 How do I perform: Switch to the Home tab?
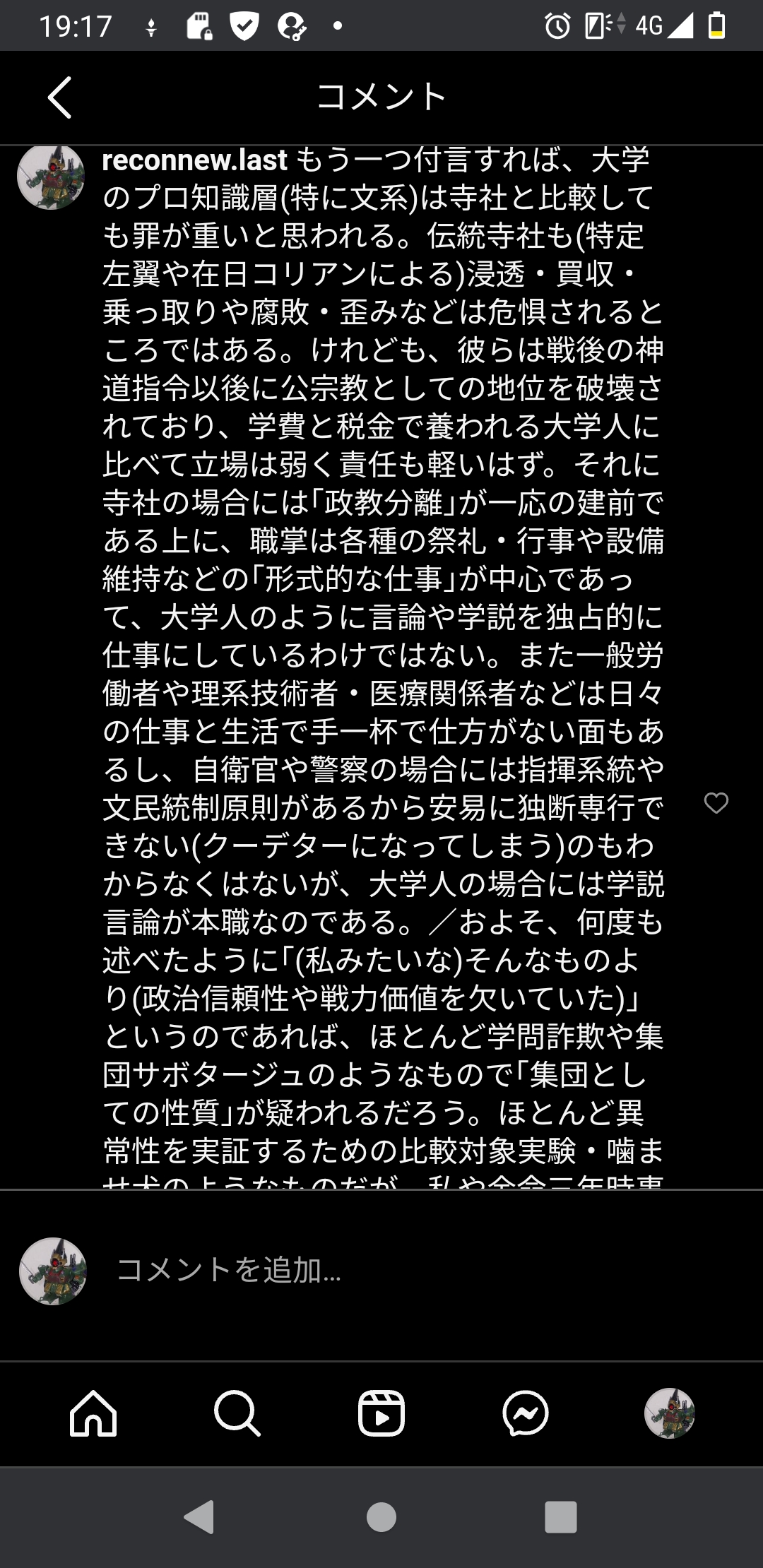[x=93, y=1413]
